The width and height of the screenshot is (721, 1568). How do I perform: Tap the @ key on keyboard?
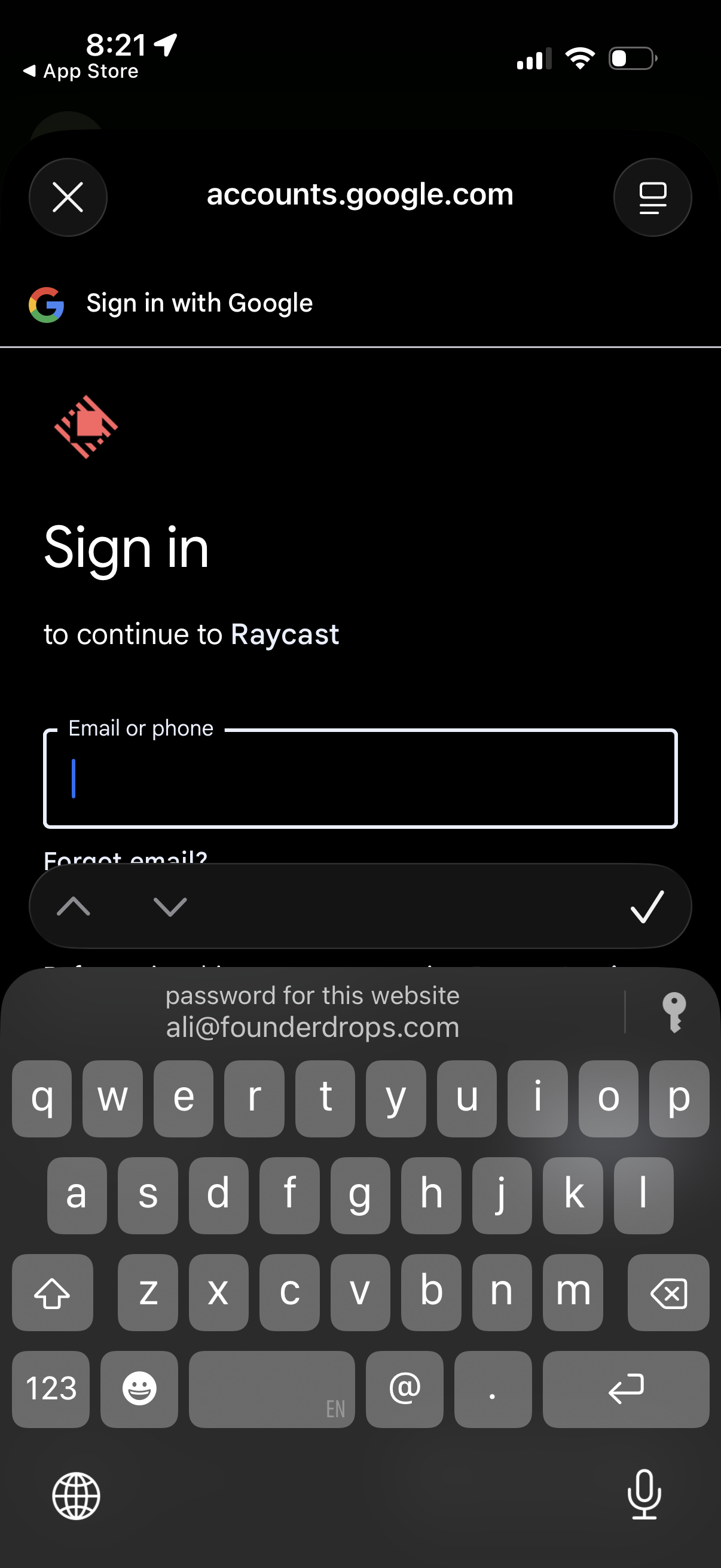(405, 1389)
